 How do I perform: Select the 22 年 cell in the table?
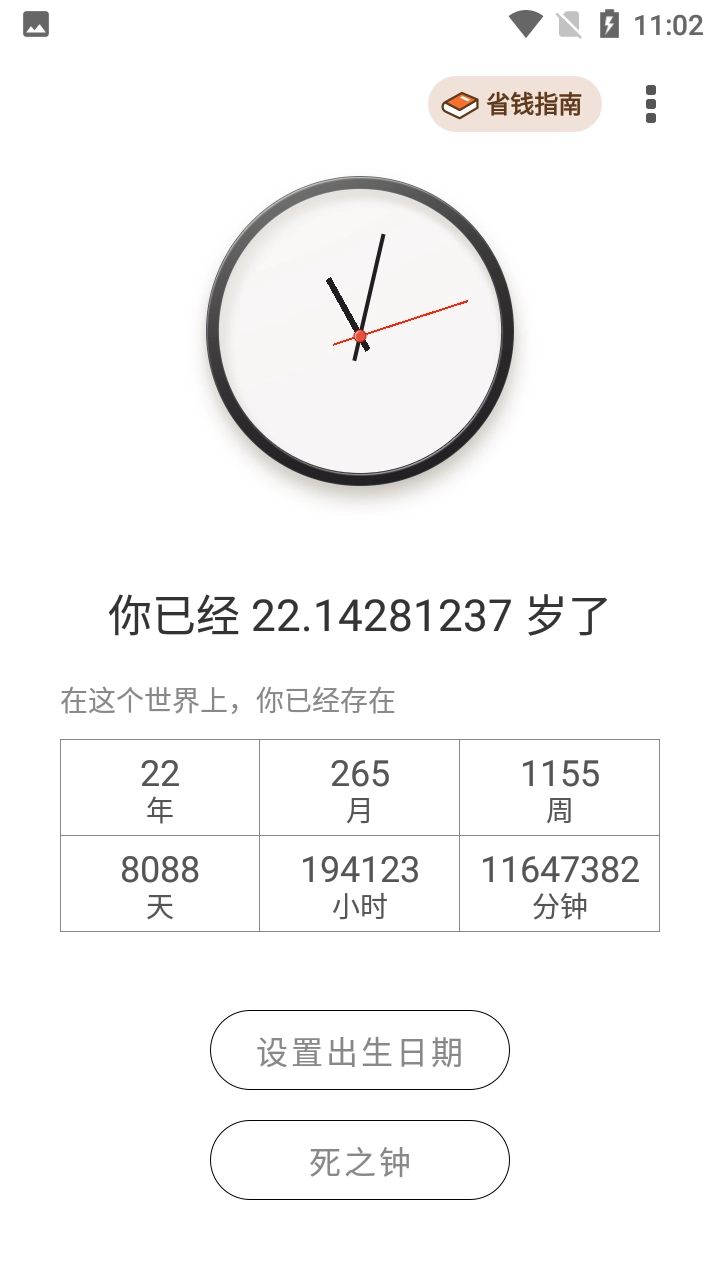[159, 788]
